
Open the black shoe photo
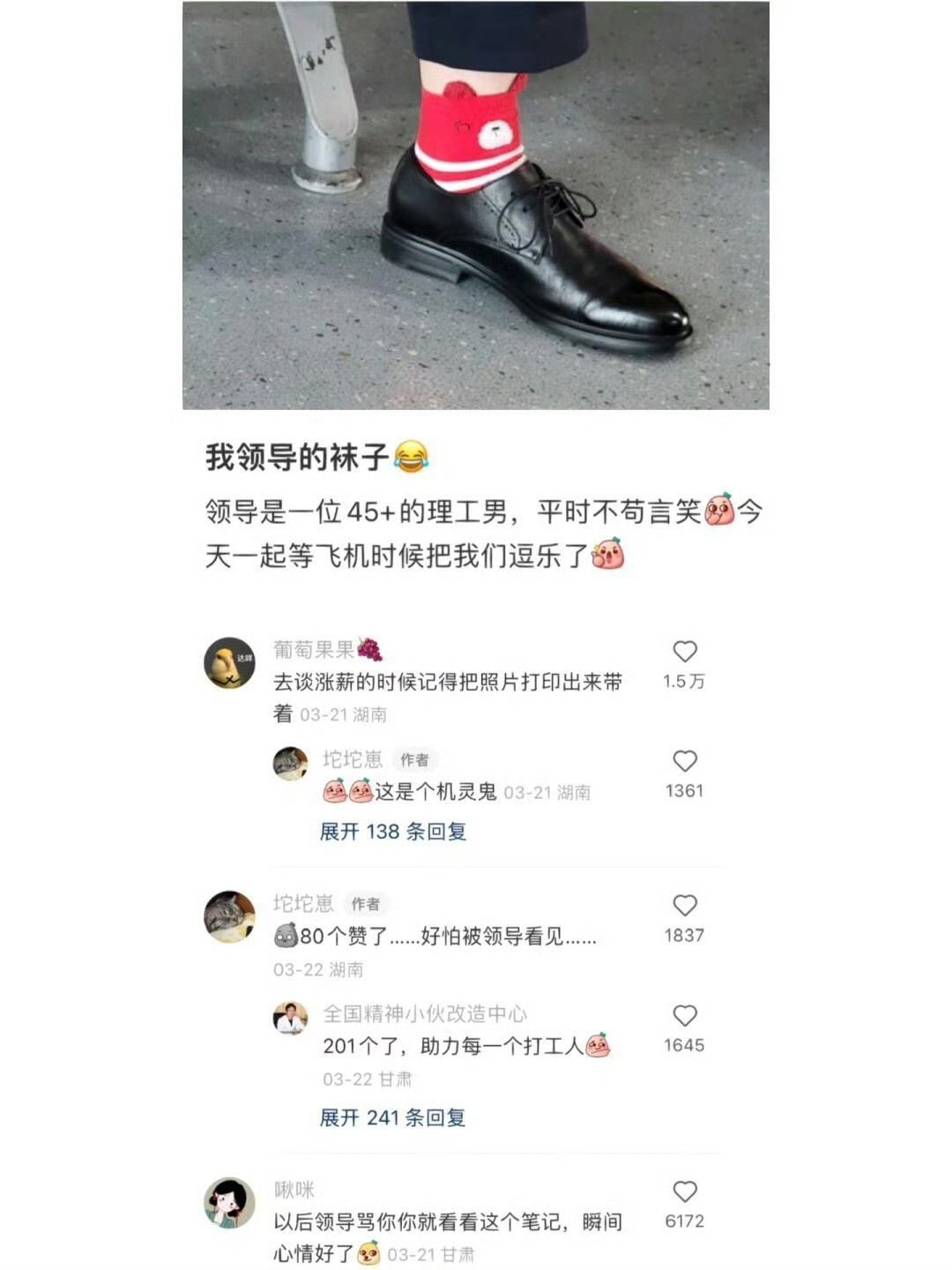coord(476,207)
